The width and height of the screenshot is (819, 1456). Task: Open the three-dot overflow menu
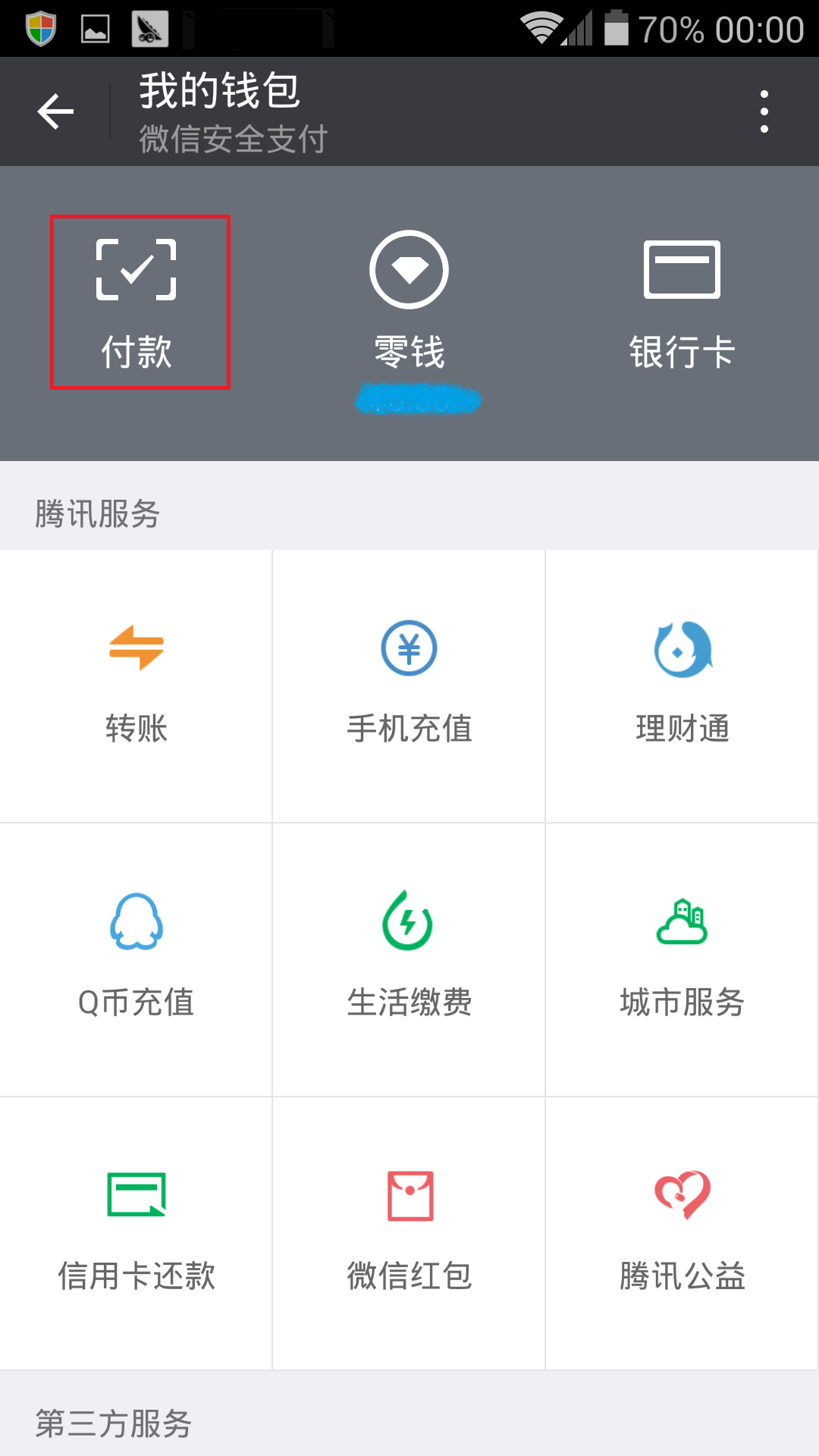point(764,111)
